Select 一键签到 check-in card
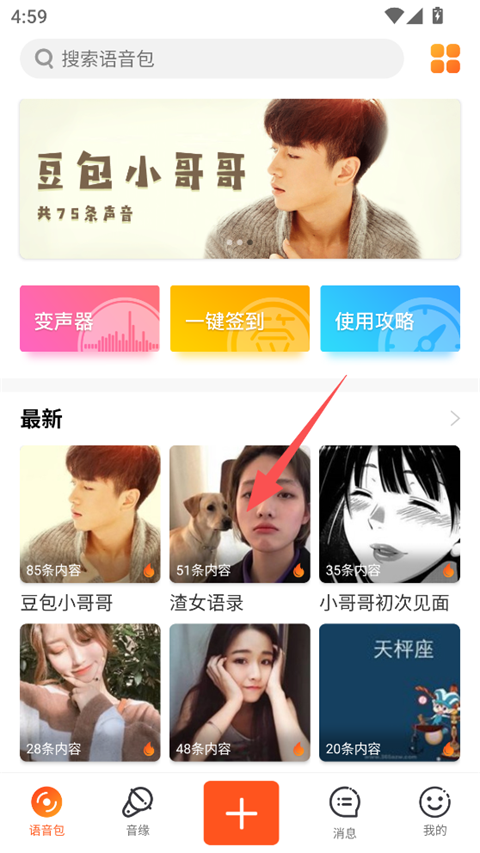The height and width of the screenshot is (853, 480). click(x=240, y=319)
